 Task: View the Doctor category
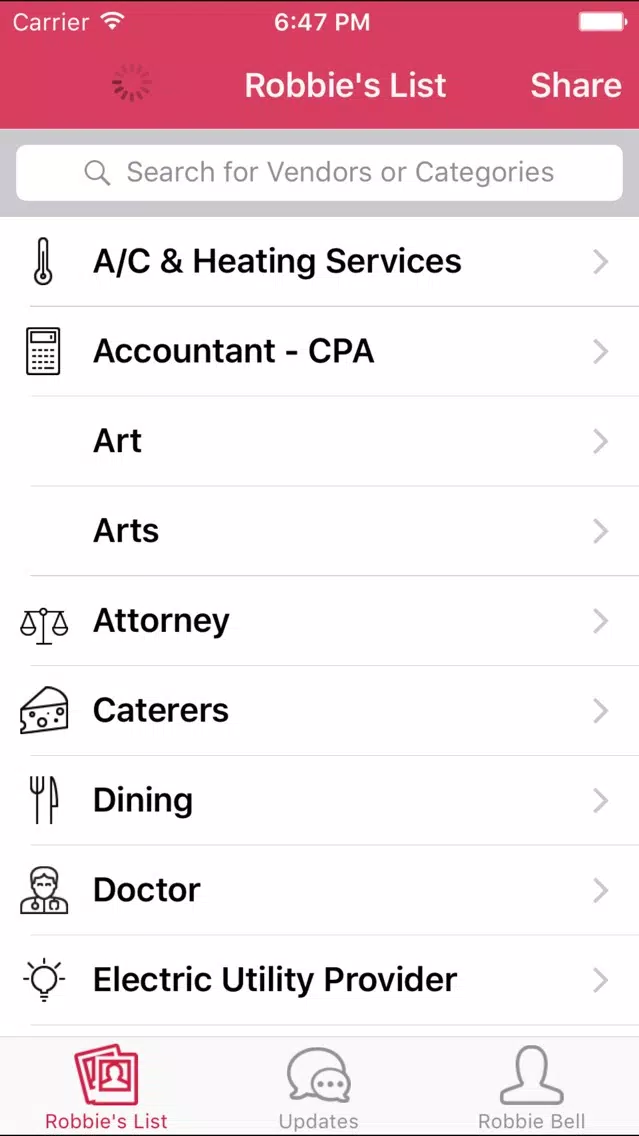pyautogui.click(x=320, y=890)
